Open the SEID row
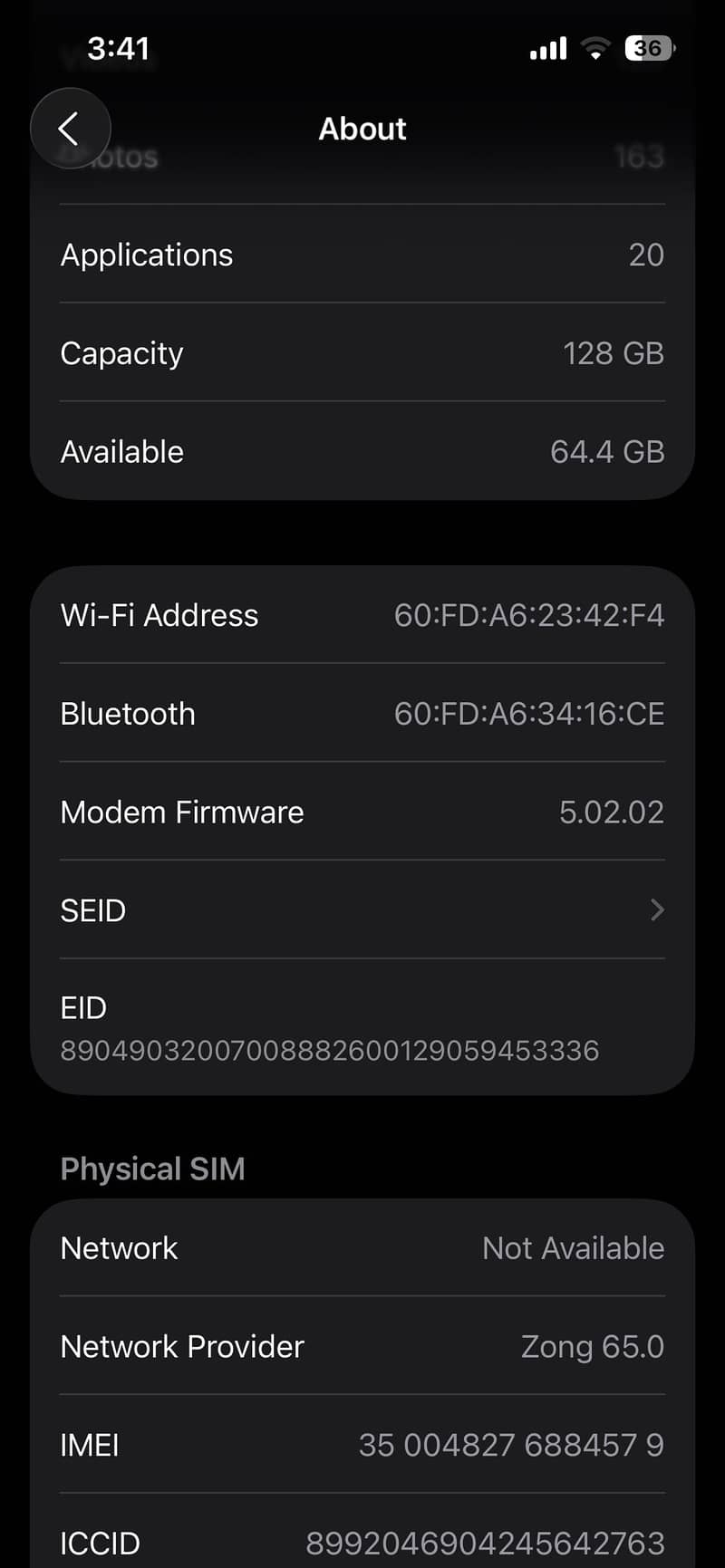The height and width of the screenshot is (1568, 725). click(x=362, y=909)
